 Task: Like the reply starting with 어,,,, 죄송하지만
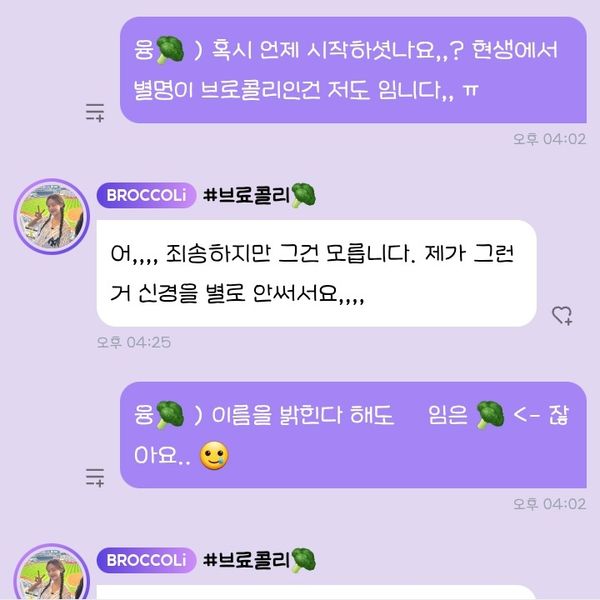coord(562,315)
